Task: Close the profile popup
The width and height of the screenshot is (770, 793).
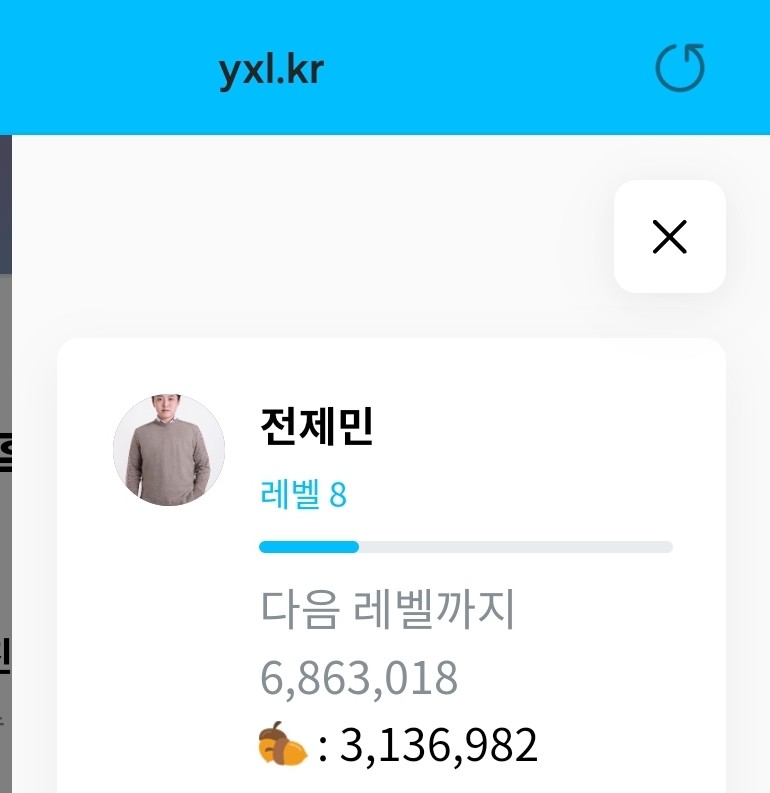Action: (669, 237)
